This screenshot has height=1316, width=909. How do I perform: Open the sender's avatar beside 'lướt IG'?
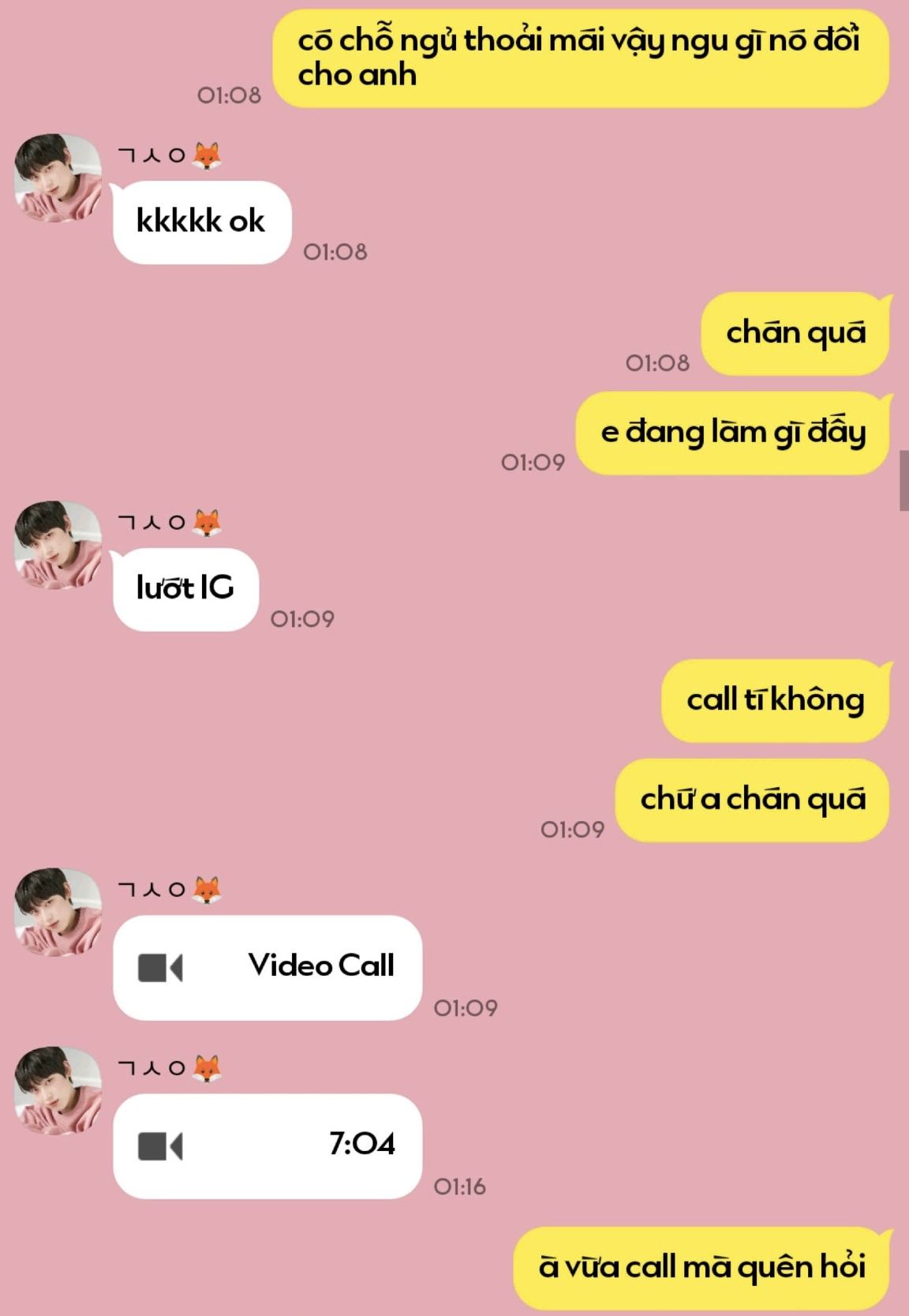point(58,545)
